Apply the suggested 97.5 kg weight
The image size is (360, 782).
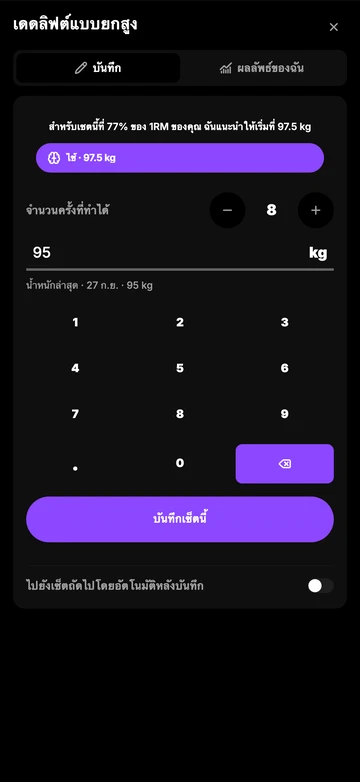pos(180,158)
